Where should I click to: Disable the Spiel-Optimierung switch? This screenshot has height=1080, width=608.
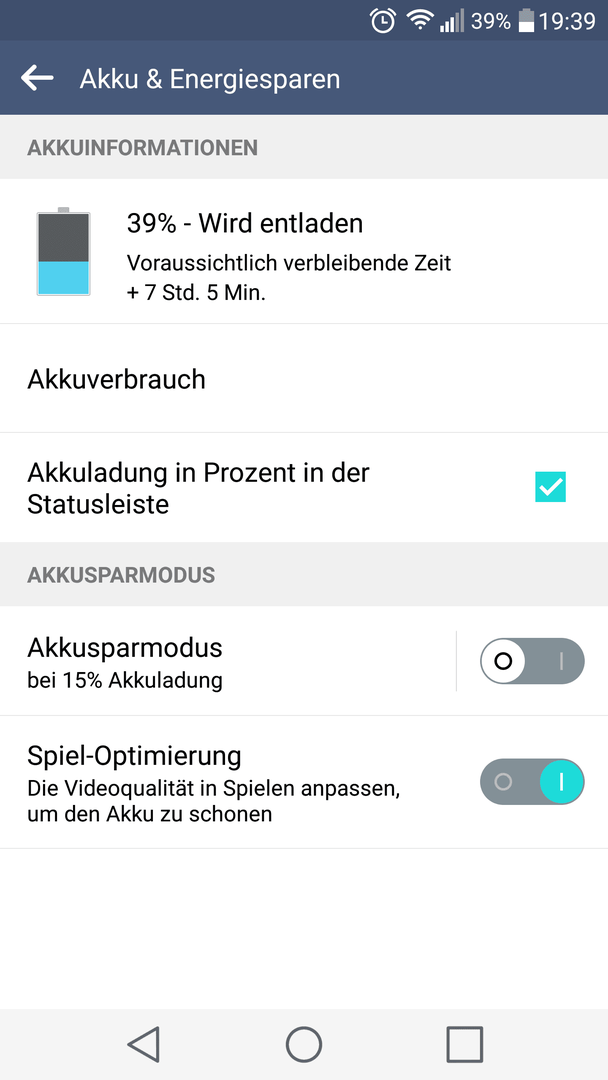[532, 782]
